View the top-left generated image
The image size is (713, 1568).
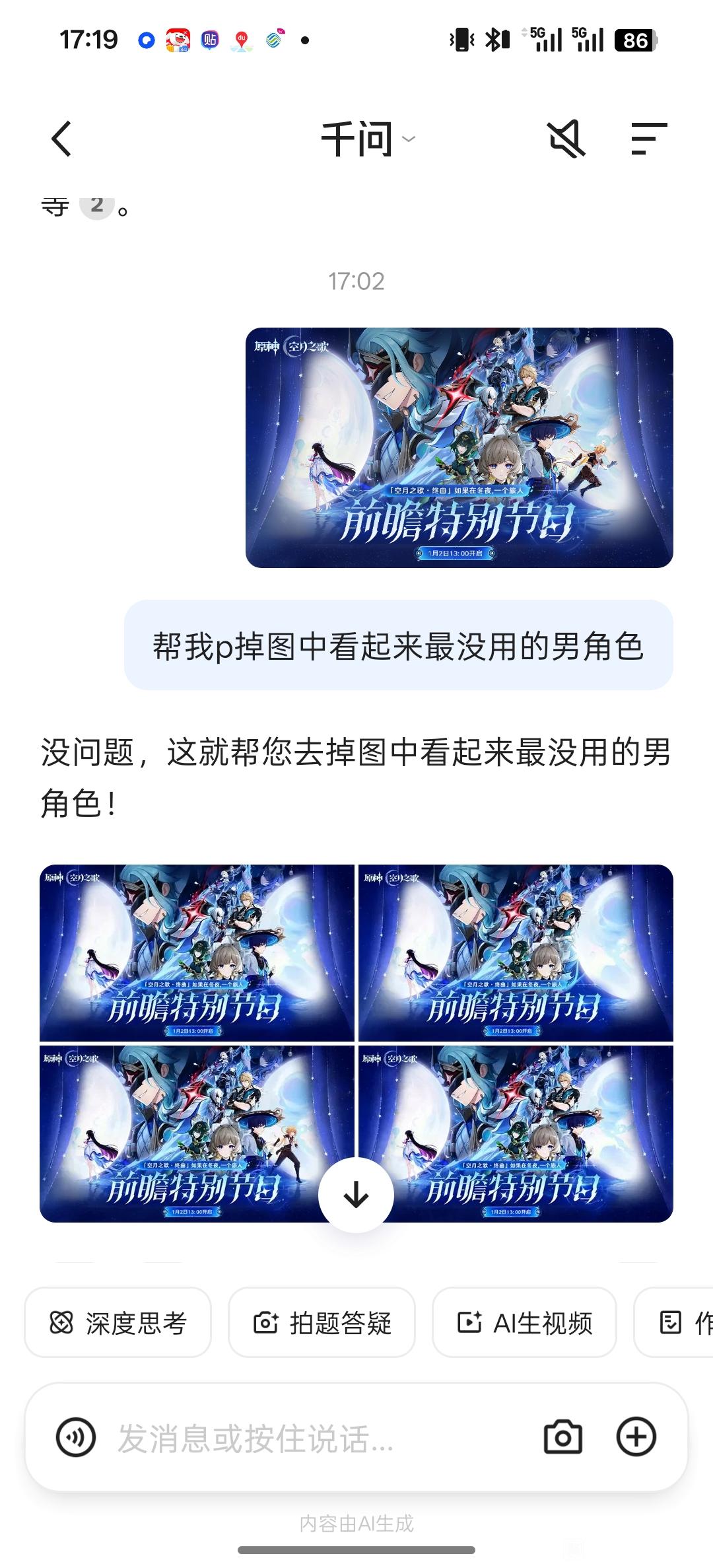[x=197, y=952]
